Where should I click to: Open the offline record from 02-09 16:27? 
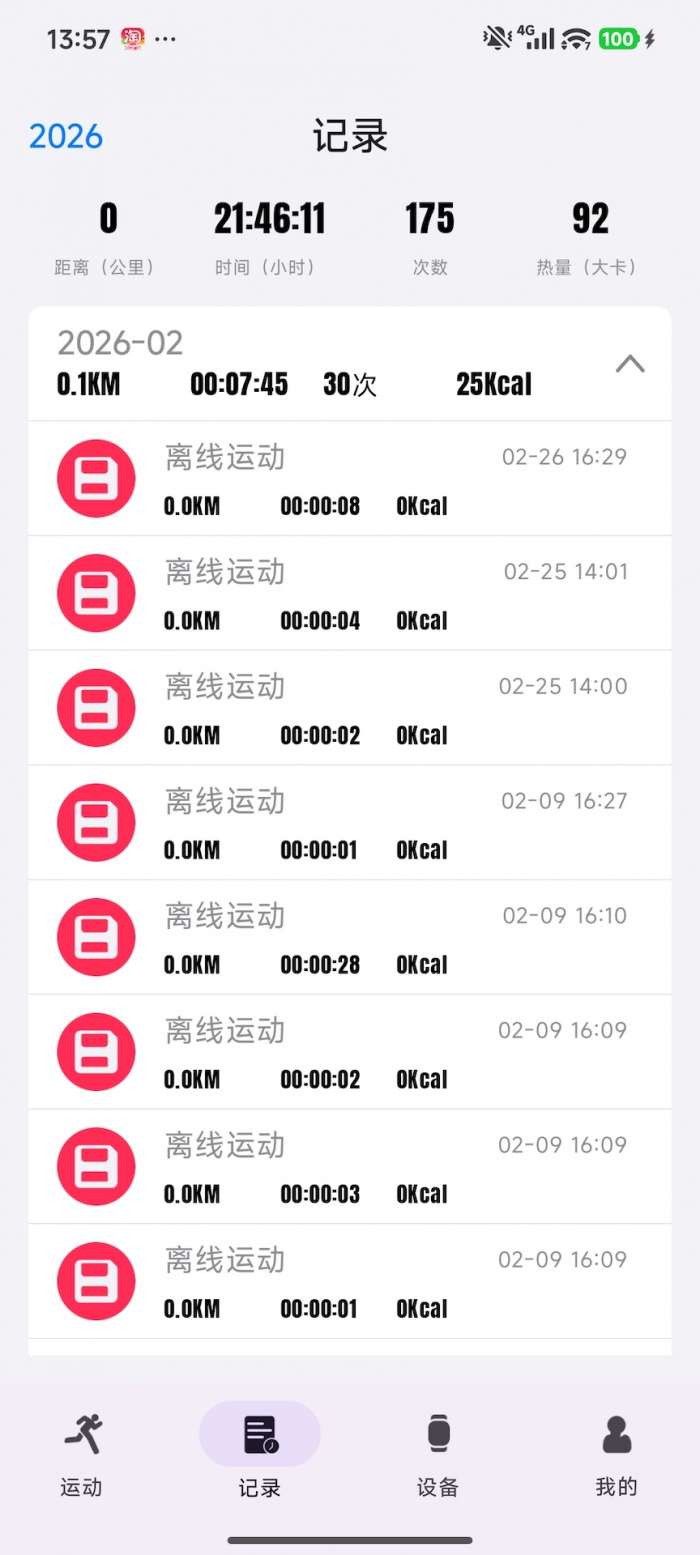point(350,823)
